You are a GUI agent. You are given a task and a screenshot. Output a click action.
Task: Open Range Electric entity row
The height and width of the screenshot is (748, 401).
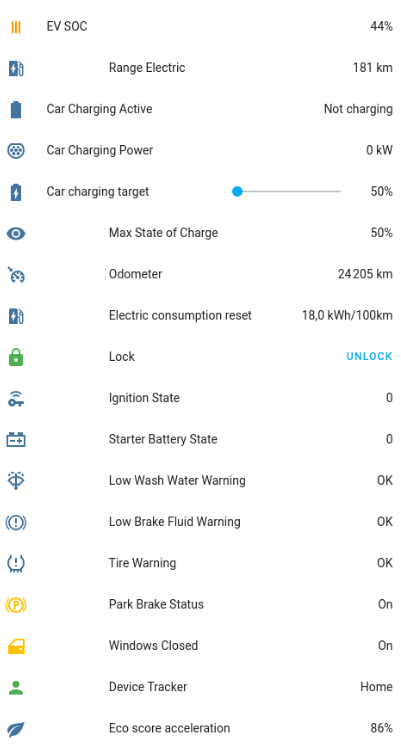tap(201, 68)
